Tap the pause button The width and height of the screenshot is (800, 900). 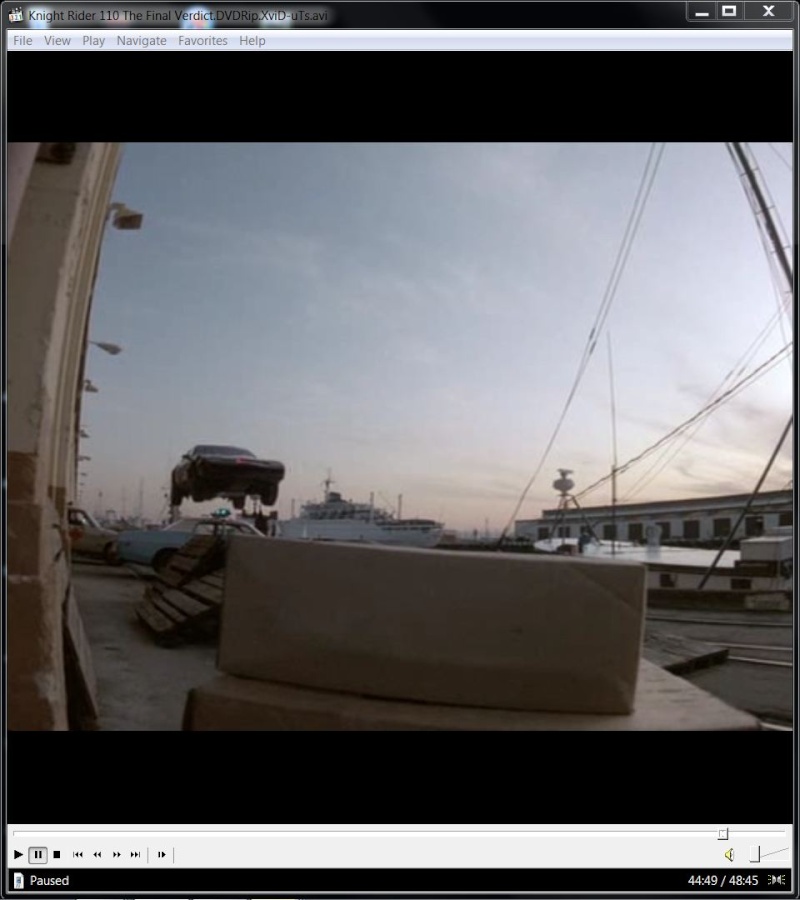(x=38, y=855)
